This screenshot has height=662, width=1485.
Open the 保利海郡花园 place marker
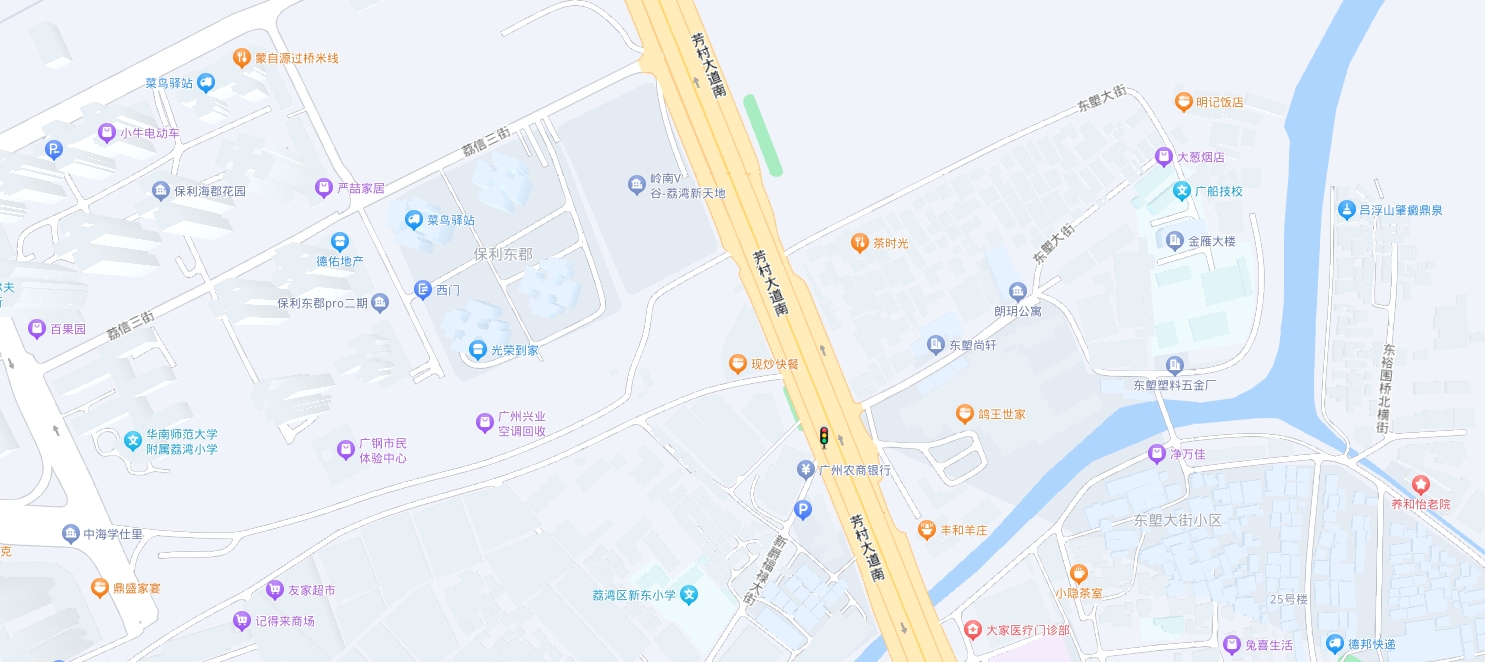click(161, 190)
